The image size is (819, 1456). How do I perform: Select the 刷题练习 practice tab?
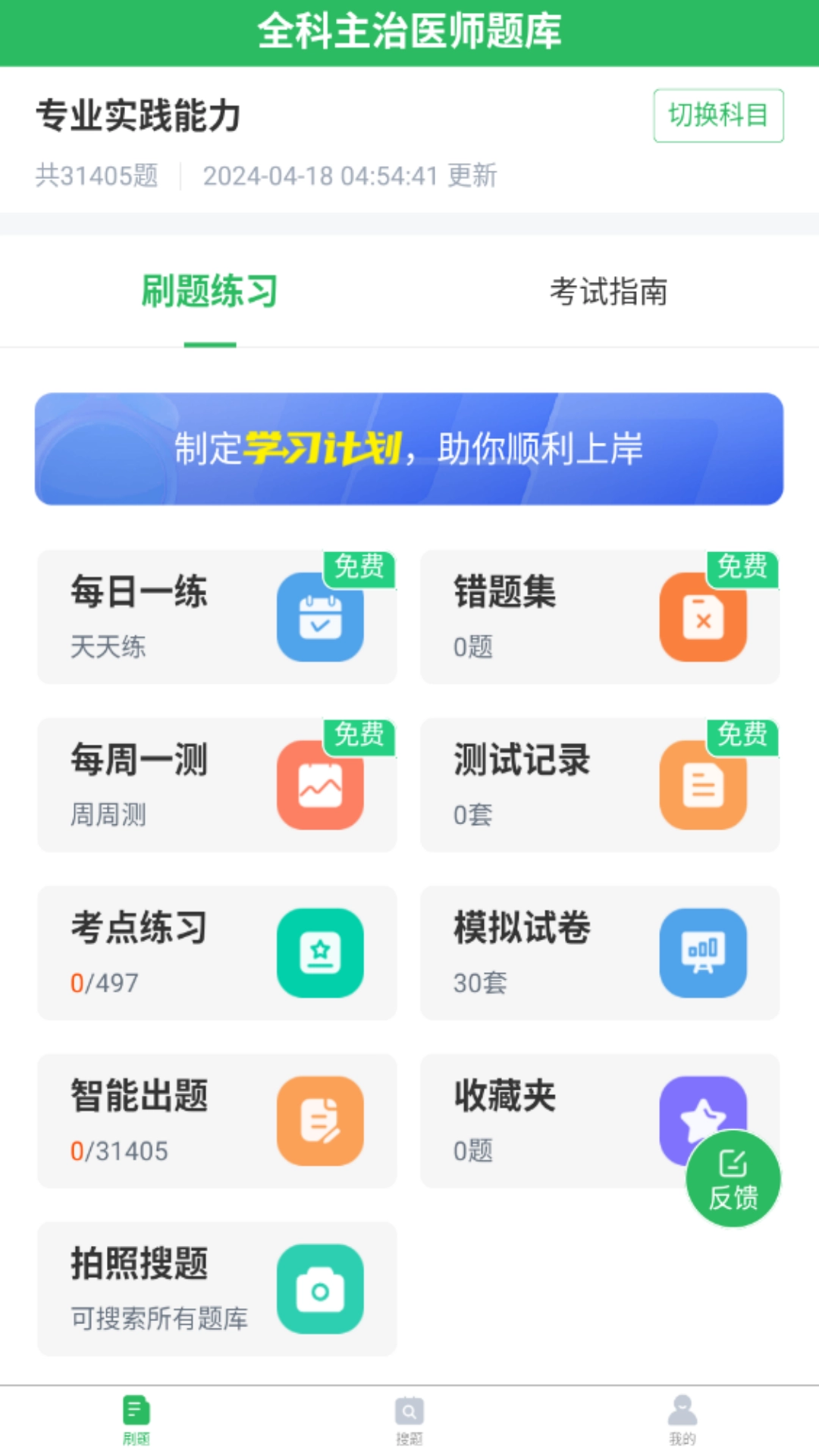click(x=209, y=292)
